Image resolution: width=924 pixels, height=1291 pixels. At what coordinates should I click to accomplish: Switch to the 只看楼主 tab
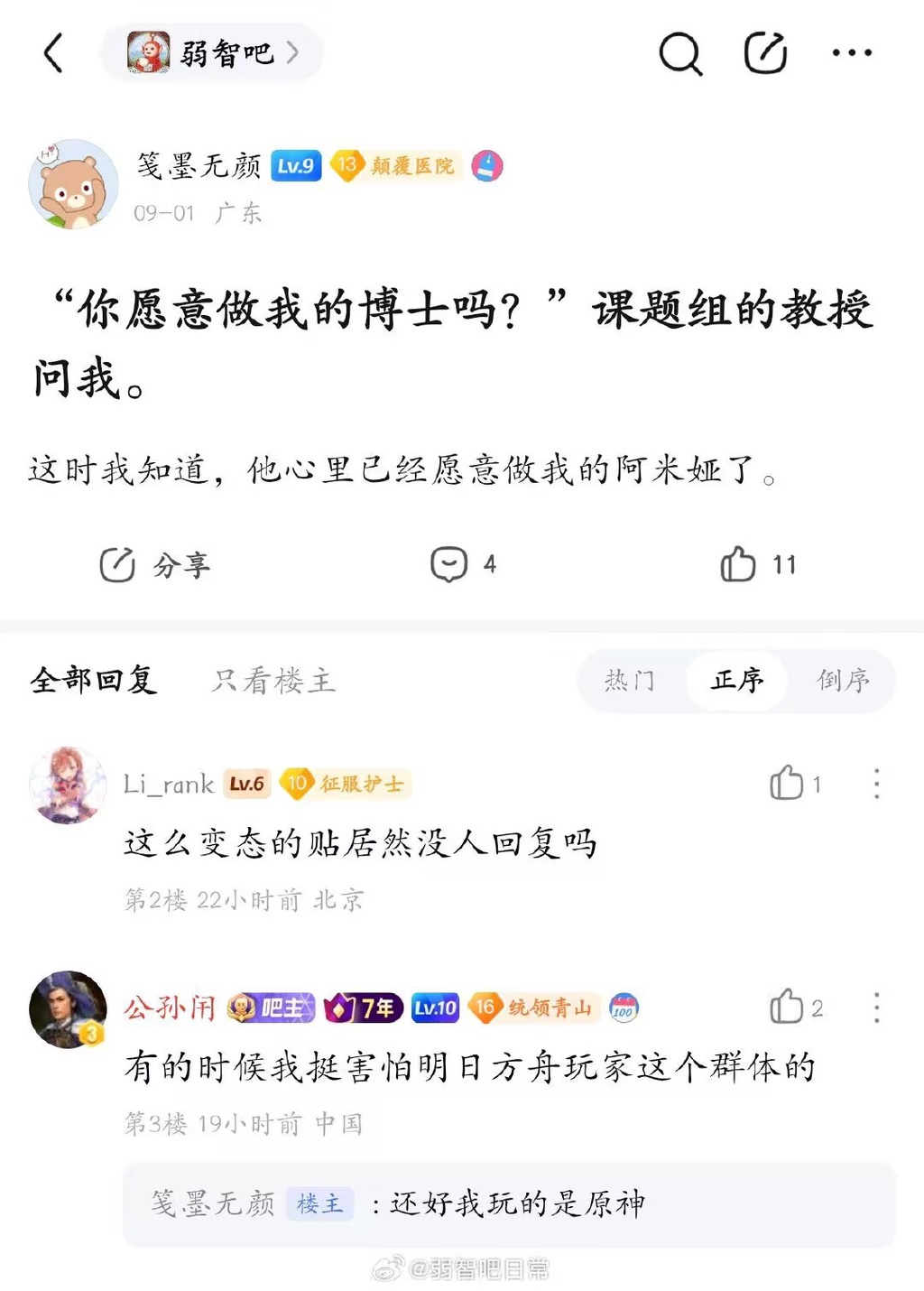[273, 680]
